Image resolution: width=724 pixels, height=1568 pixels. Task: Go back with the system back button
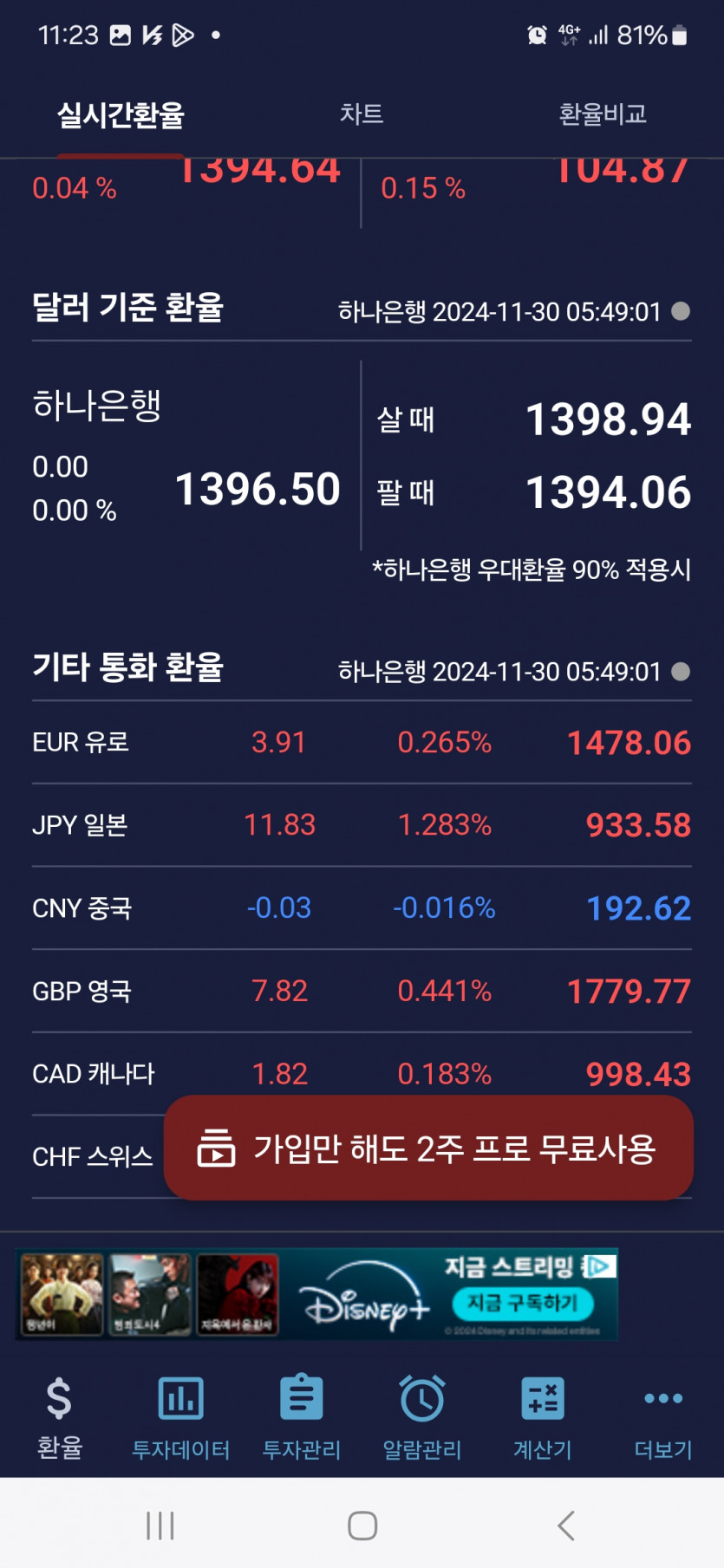click(566, 1526)
